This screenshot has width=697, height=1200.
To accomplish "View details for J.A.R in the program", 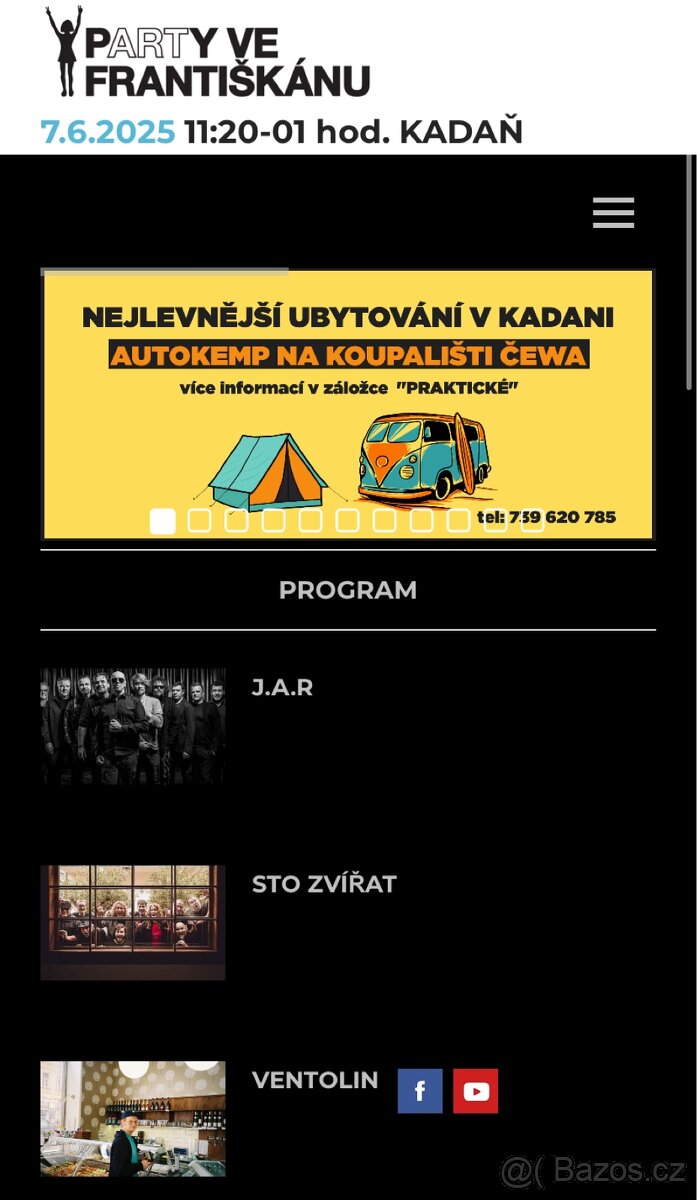I will pos(282,688).
